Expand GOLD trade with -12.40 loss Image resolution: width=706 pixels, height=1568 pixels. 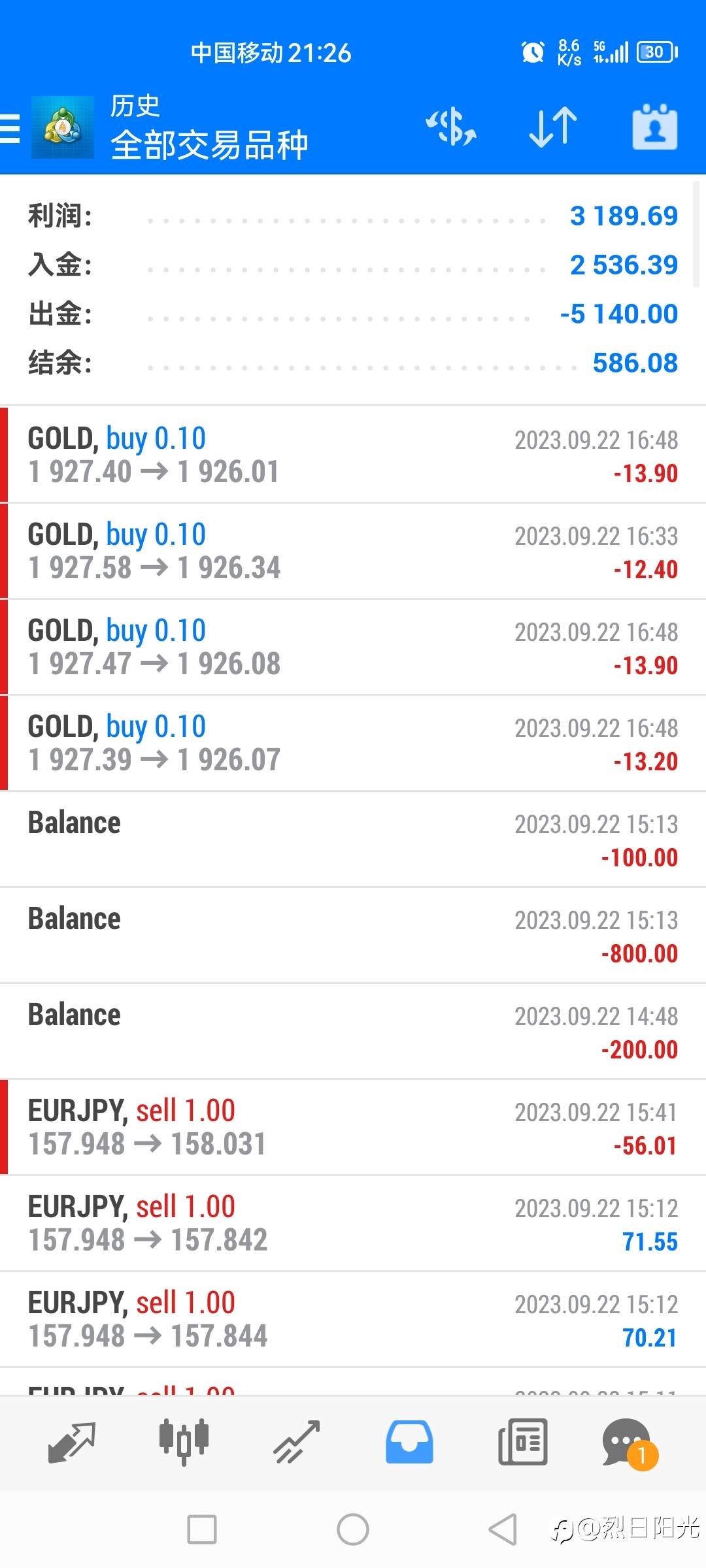click(353, 551)
